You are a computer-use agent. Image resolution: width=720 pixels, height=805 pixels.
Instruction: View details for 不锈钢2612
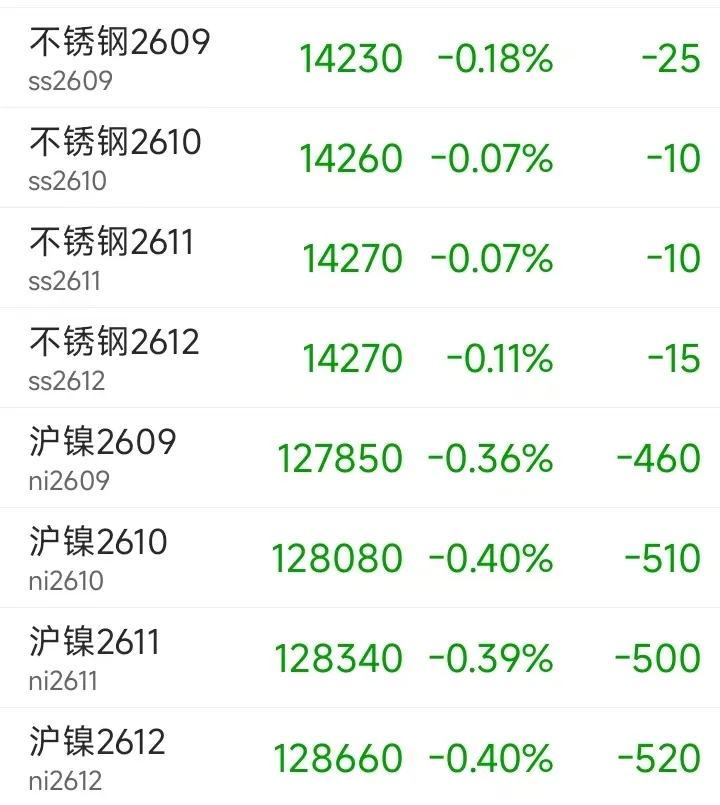pyautogui.click(x=360, y=358)
